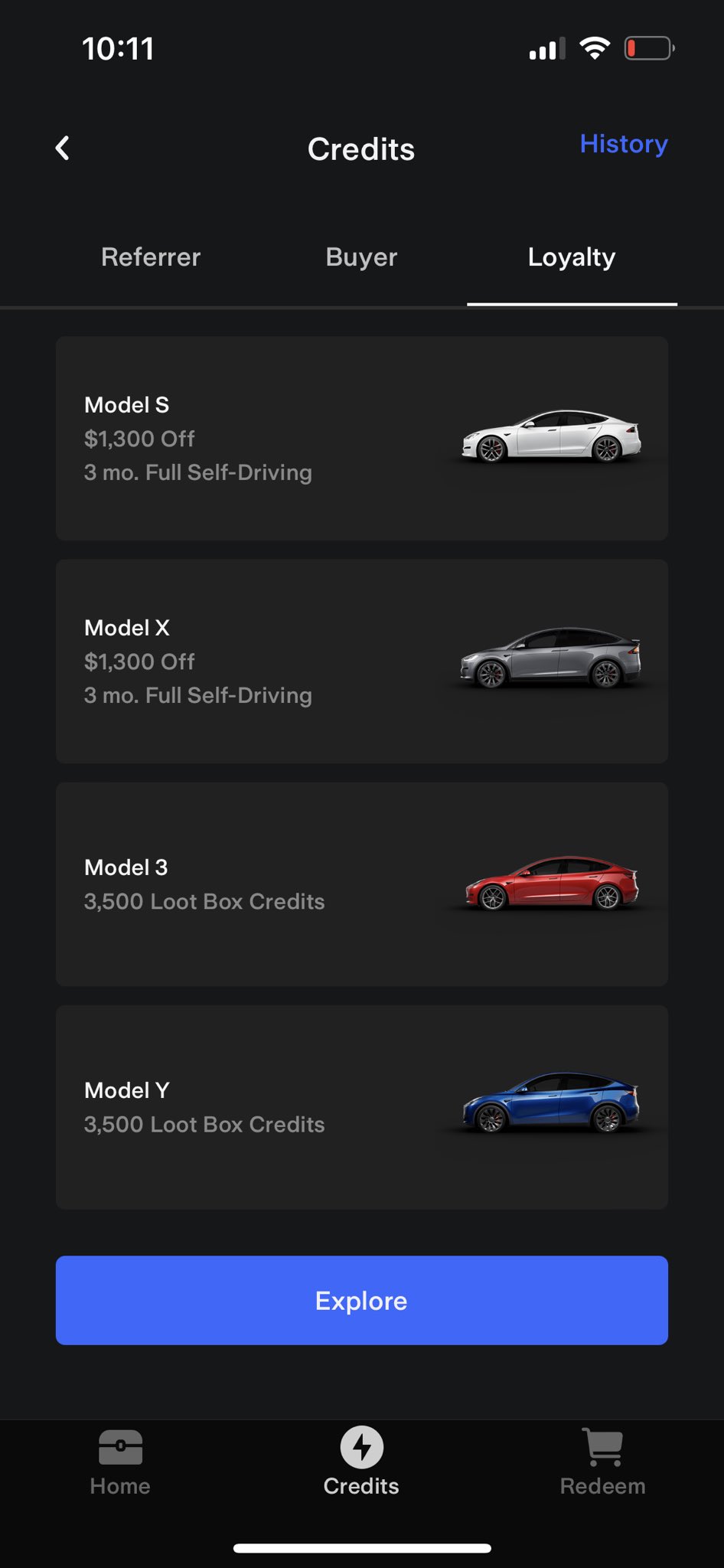Open the Redeem tab

click(602, 1462)
